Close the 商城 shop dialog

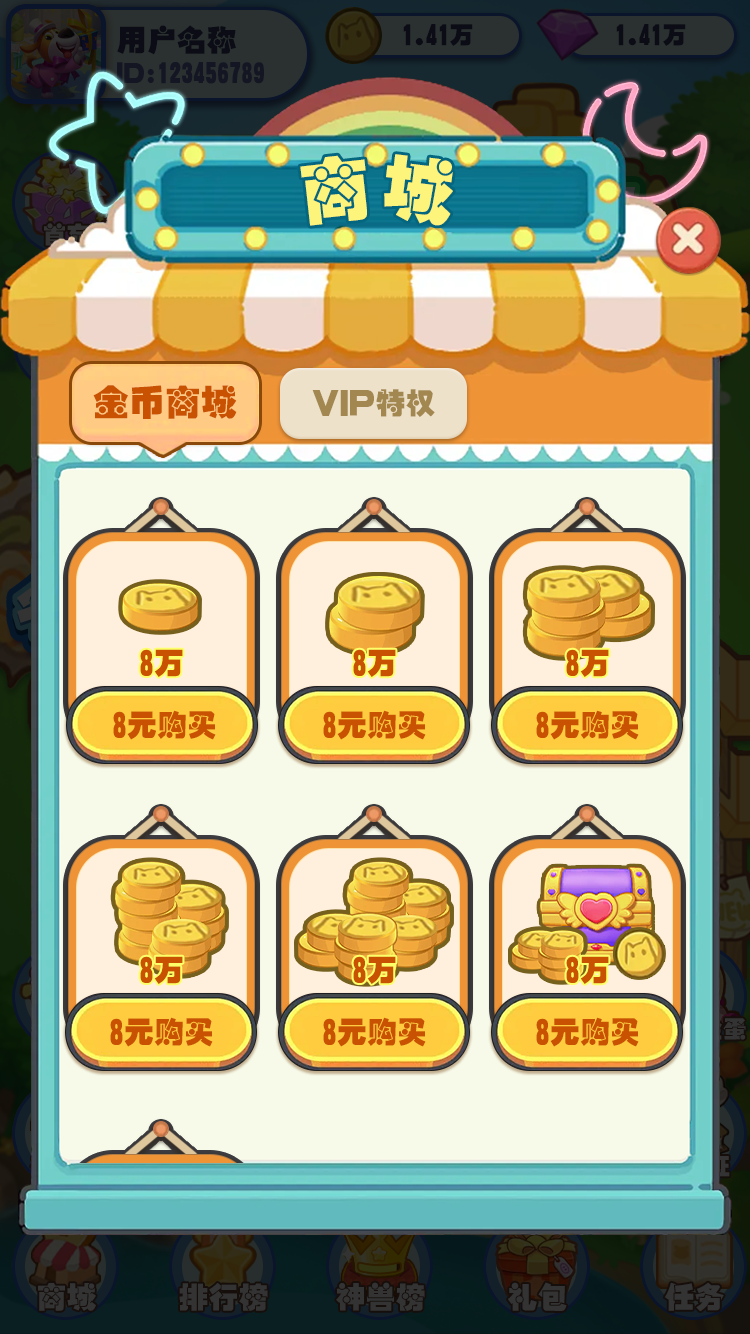tap(688, 240)
